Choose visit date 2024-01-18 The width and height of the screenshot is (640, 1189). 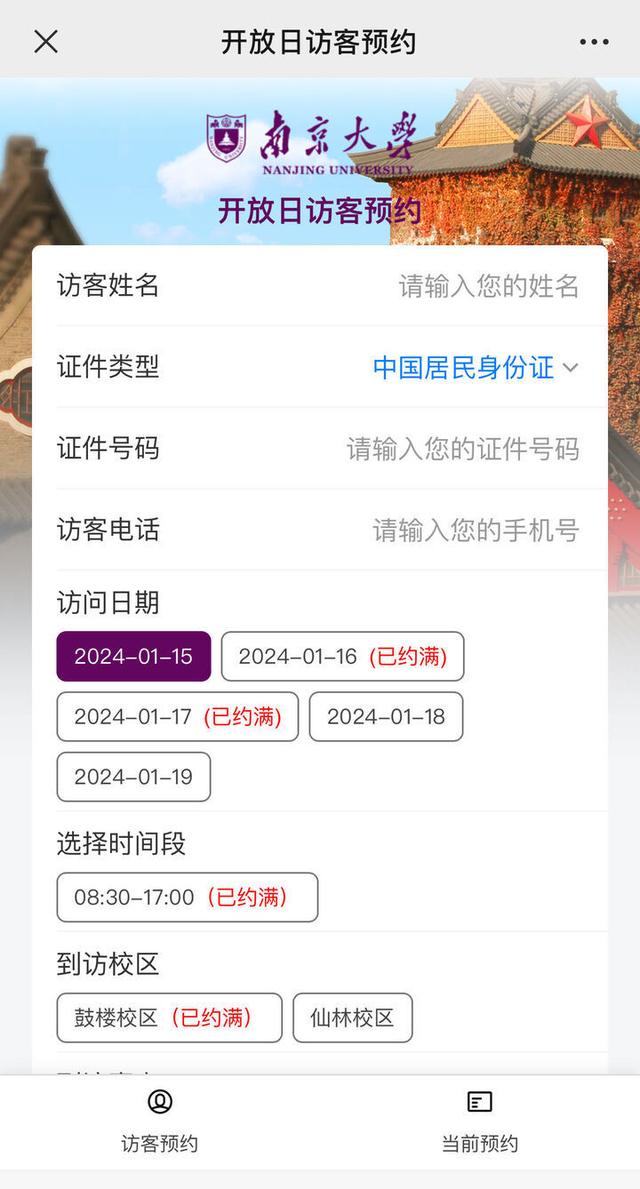tap(385, 716)
